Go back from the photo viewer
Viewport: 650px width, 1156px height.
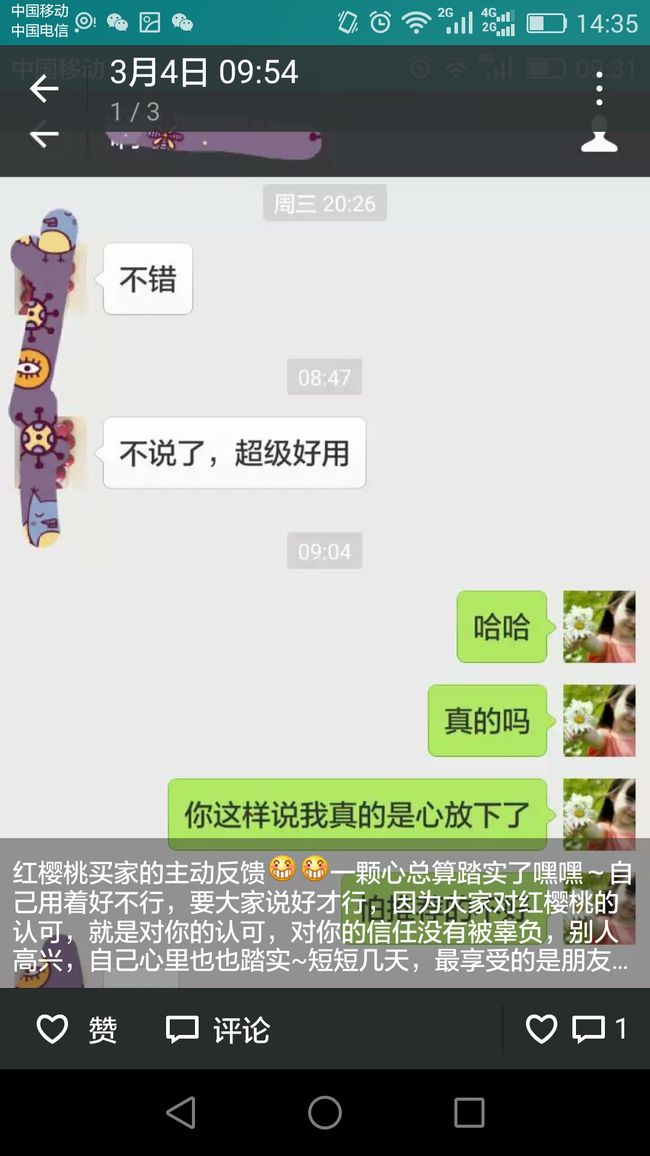43,89
